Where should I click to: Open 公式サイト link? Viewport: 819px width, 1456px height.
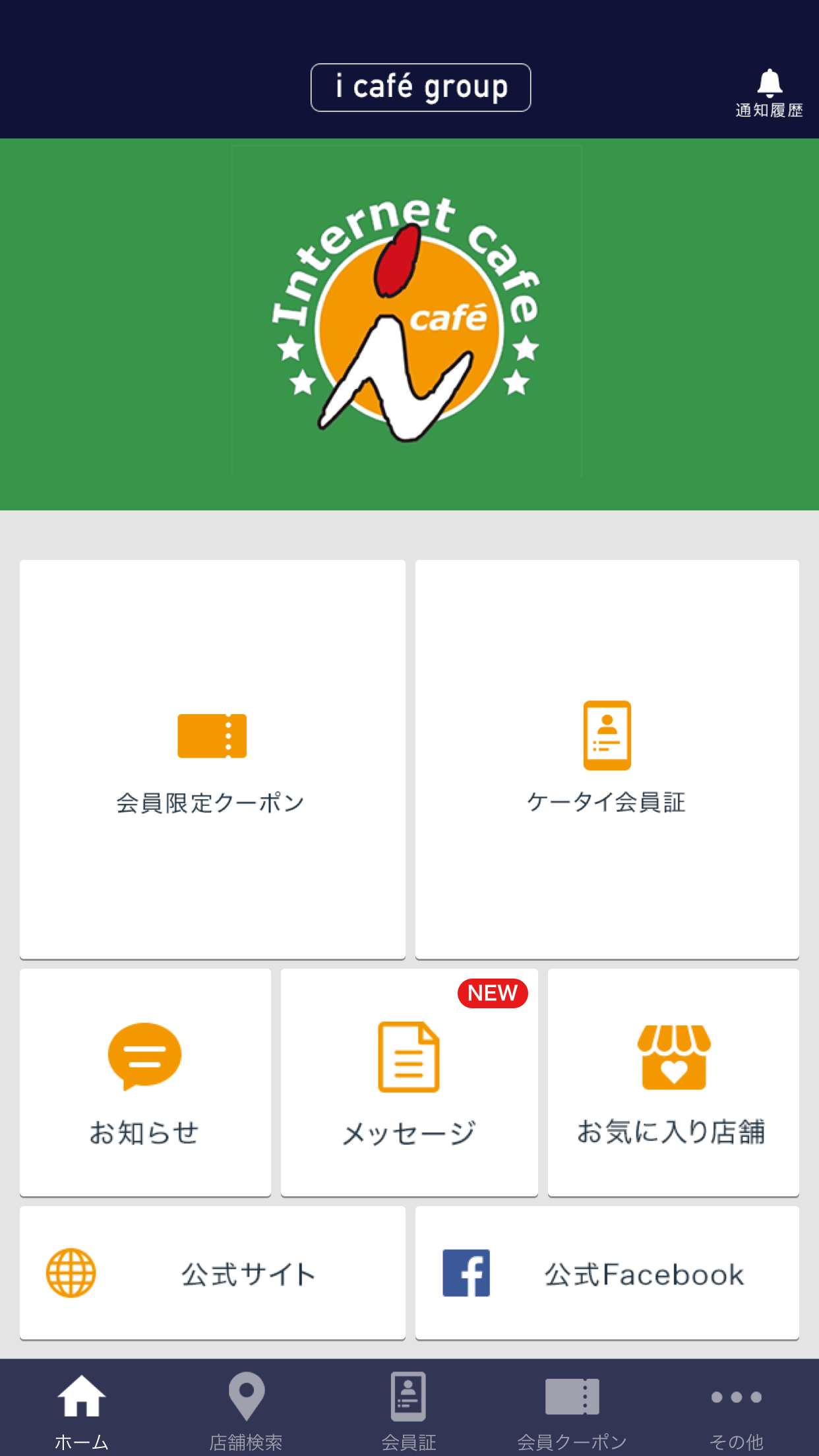pos(212,1274)
